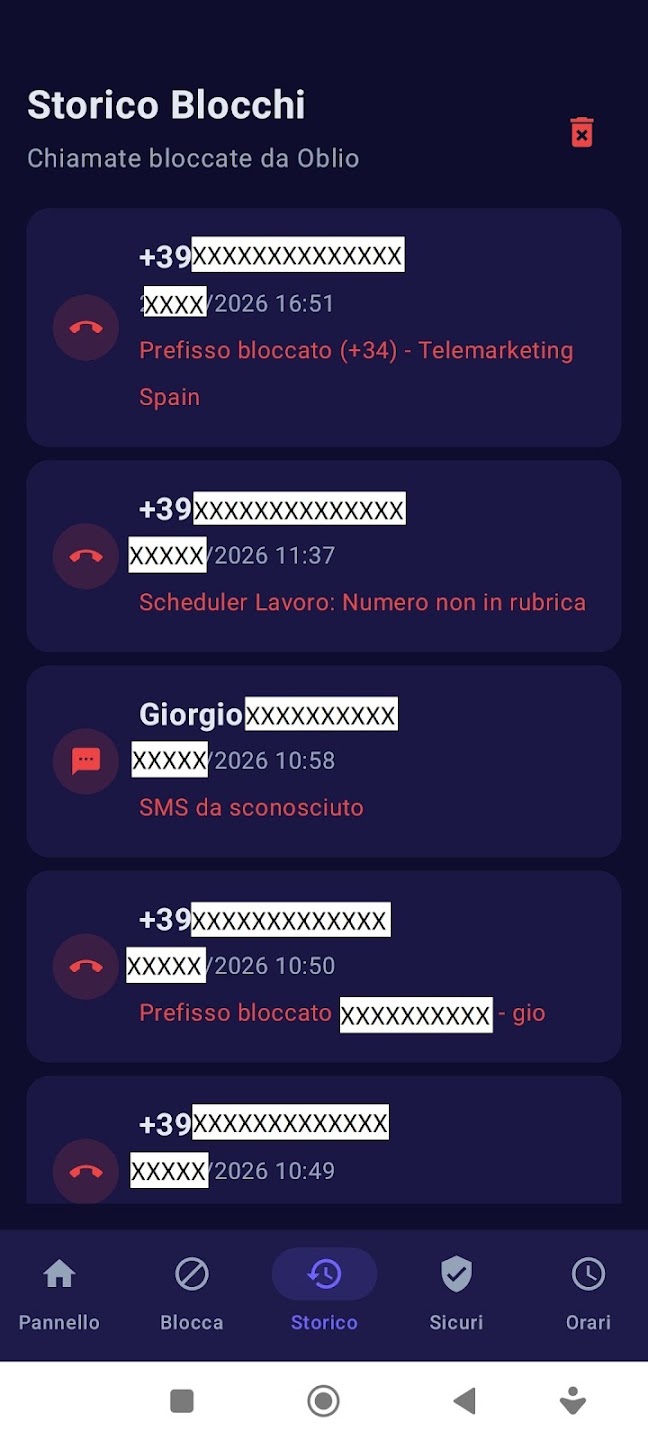The image size is (648, 1440).
Task: Tap the system home button
Action: 323,1401
